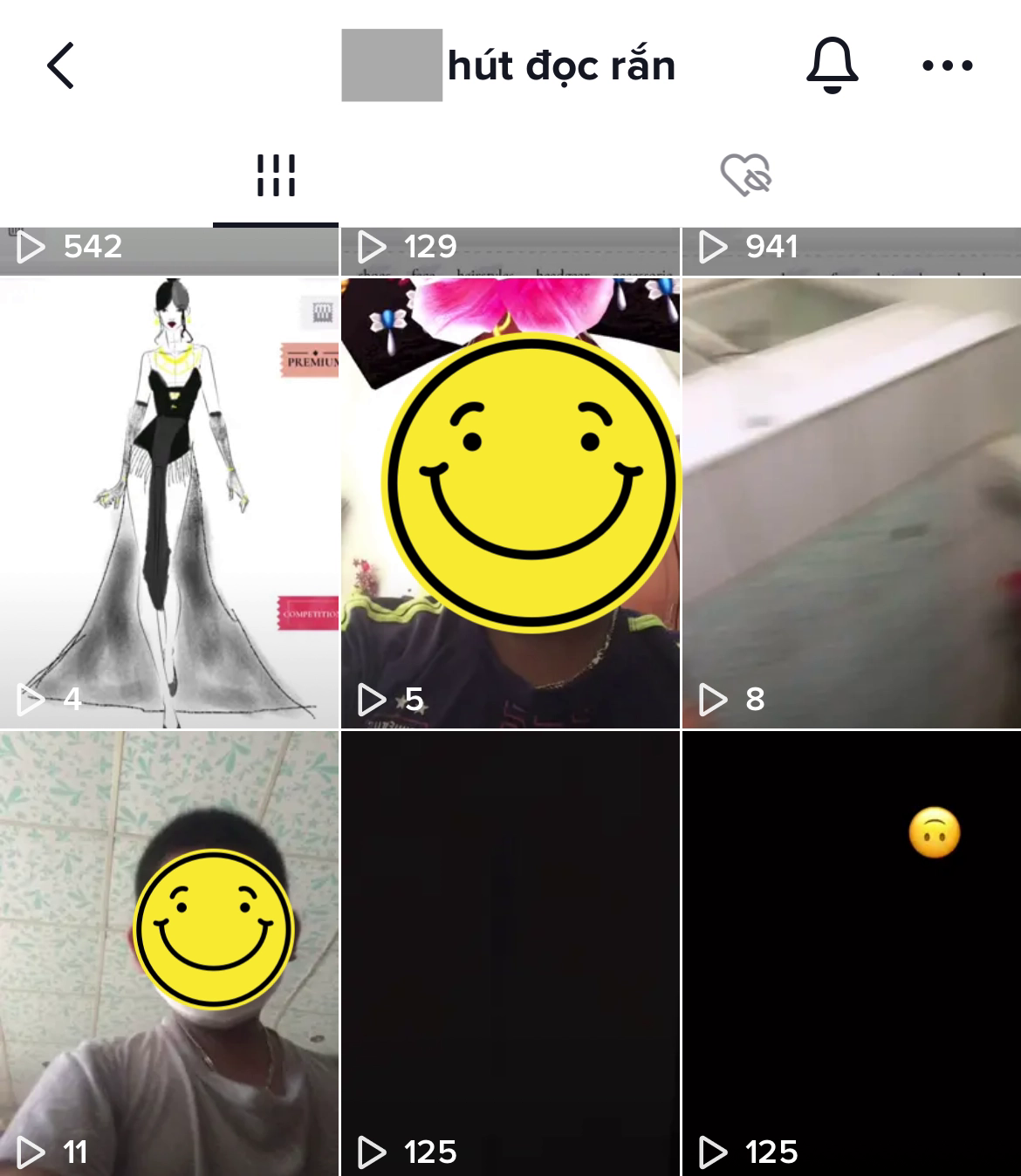Image resolution: width=1021 pixels, height=1176 pixels.
Task: Switch to the hidden liked videos tab
Action: [x=746, y=175]
